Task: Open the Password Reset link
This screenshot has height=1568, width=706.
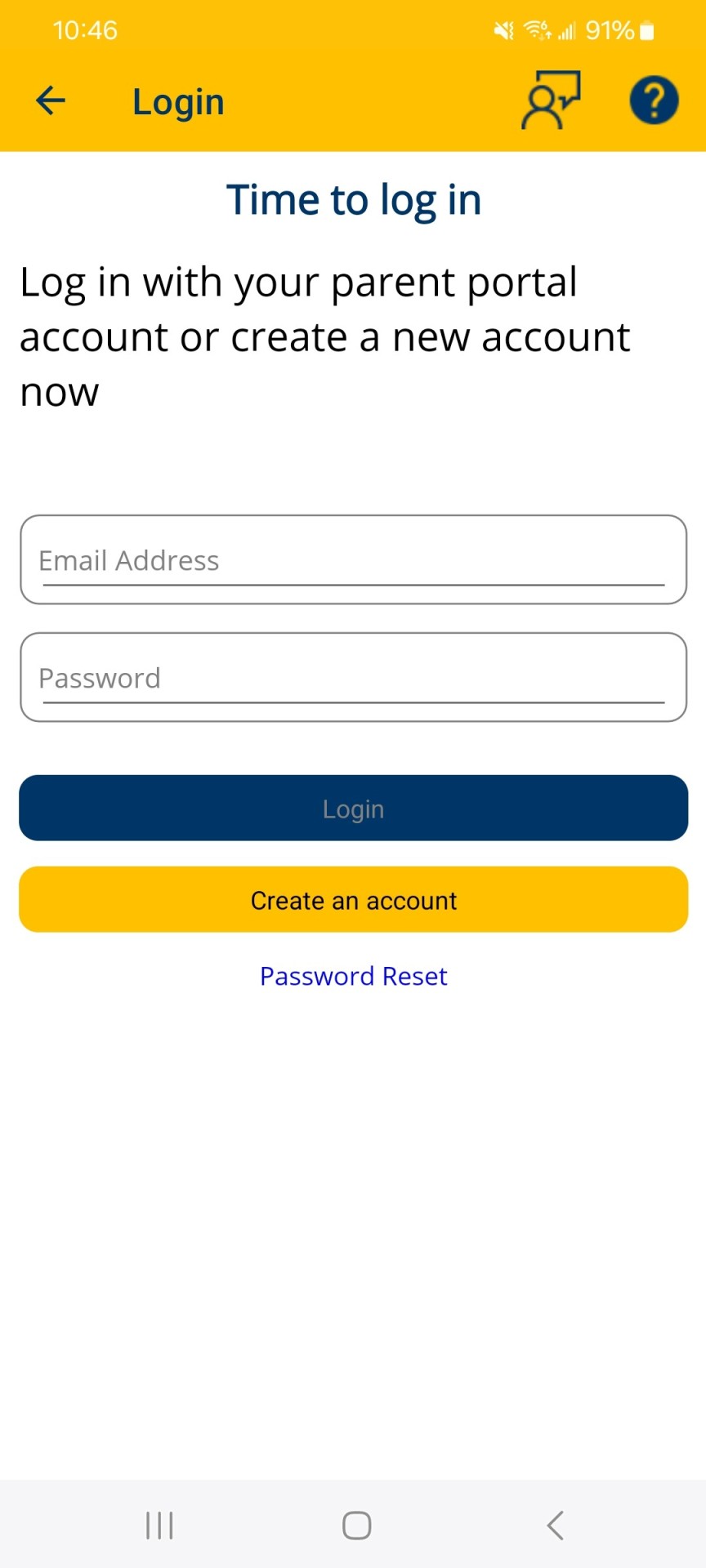Action: (x=353, y=976)
